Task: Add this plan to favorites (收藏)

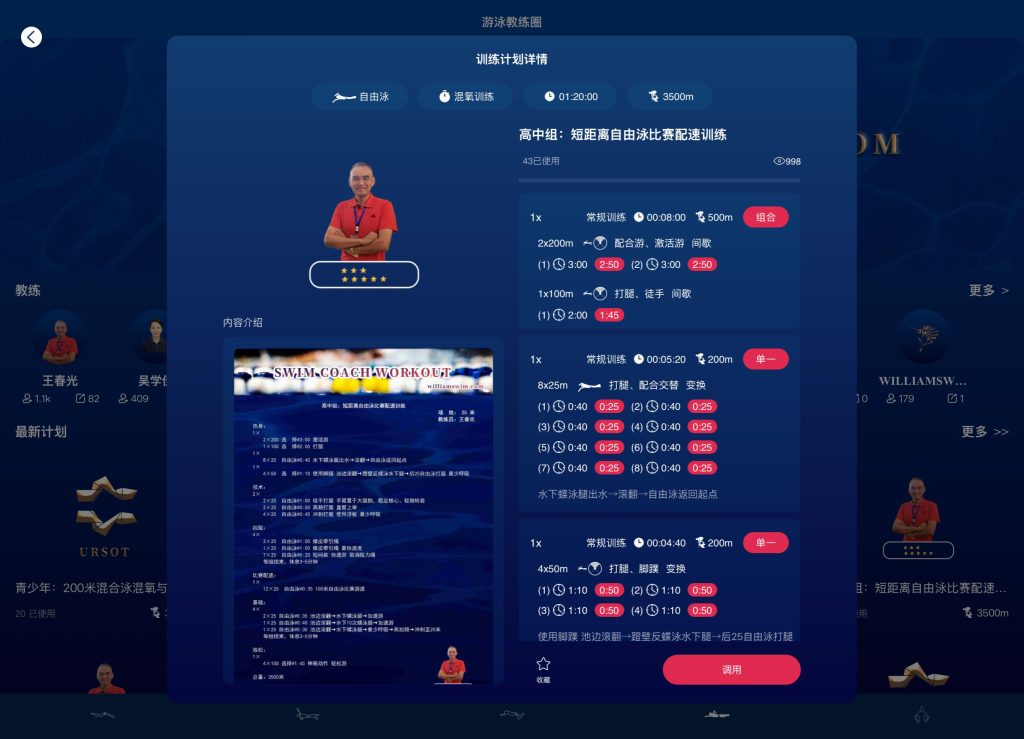Action: click(x=543, y=669)
